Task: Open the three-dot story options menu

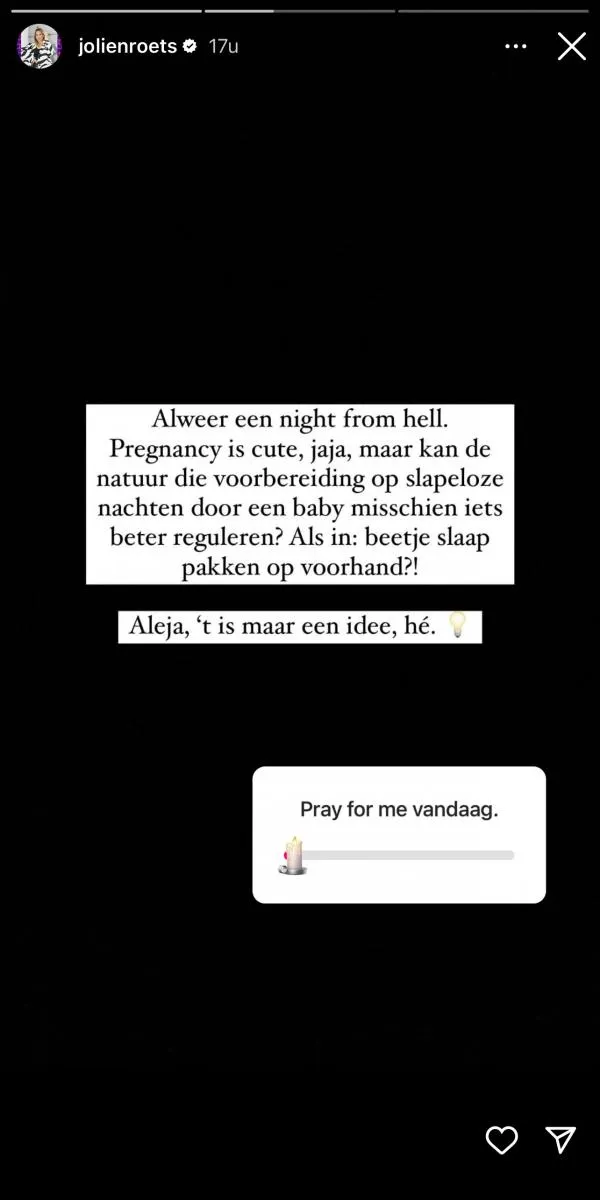Action: pyautogui.click(x=515, y=46)
